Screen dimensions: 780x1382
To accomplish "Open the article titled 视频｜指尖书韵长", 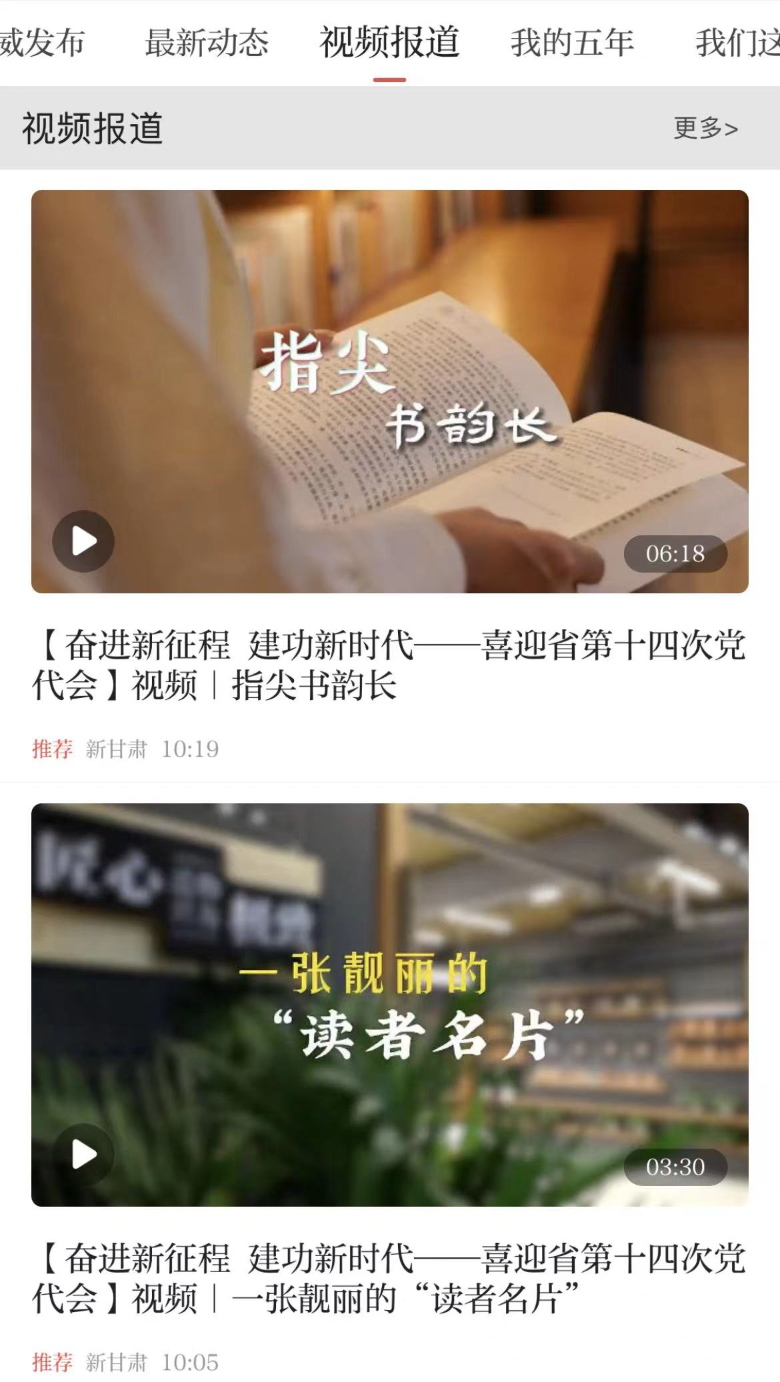I will click(x=388, y=665).
